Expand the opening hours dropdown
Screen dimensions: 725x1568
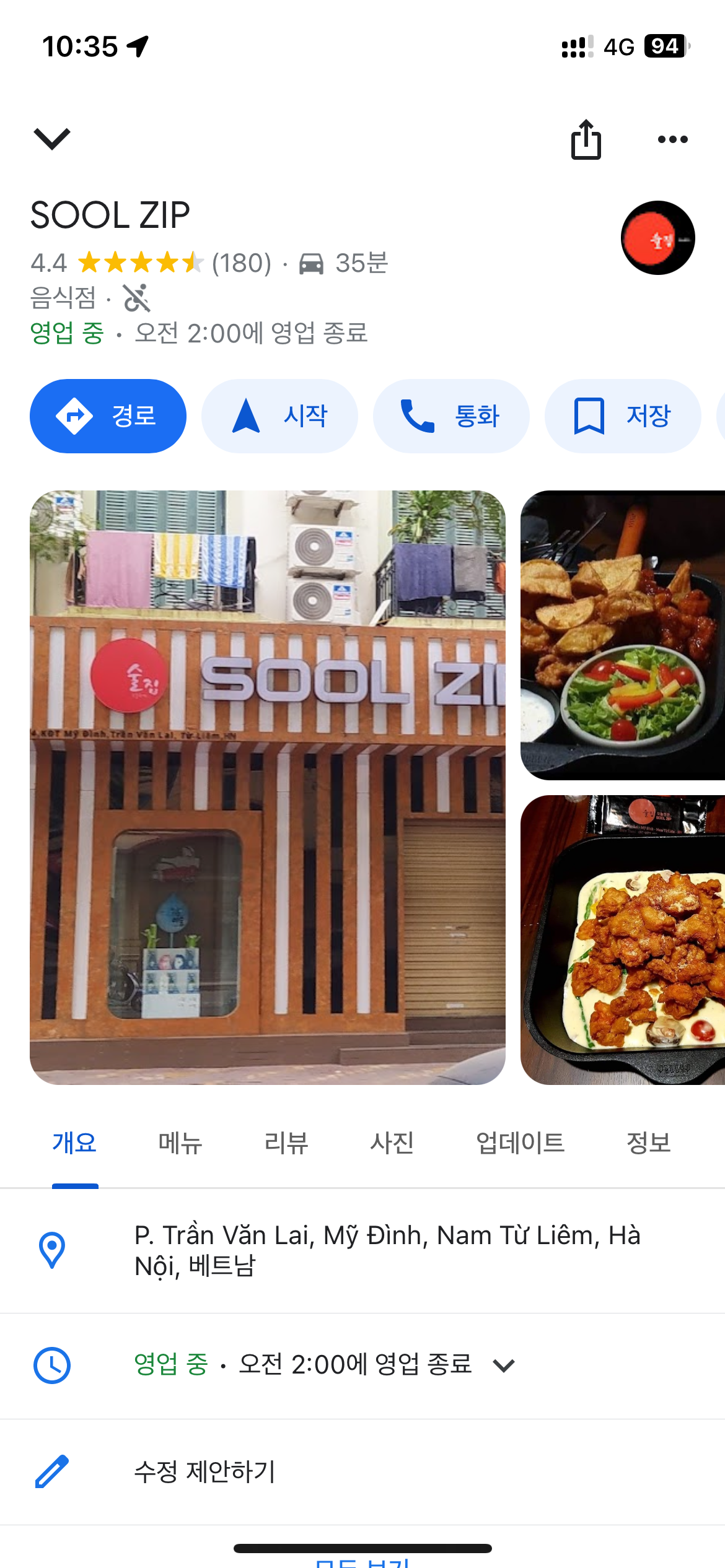point(504,1365)
